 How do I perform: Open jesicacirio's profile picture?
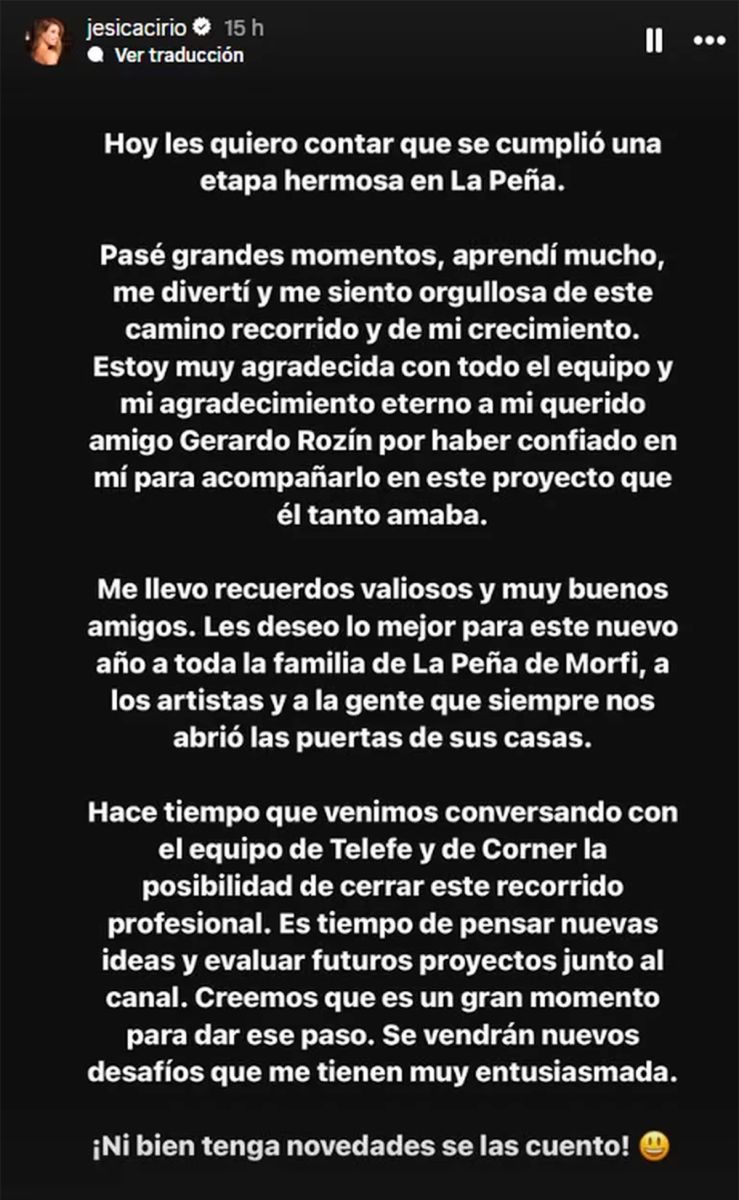pyautogui.click(x=48, y=42)
